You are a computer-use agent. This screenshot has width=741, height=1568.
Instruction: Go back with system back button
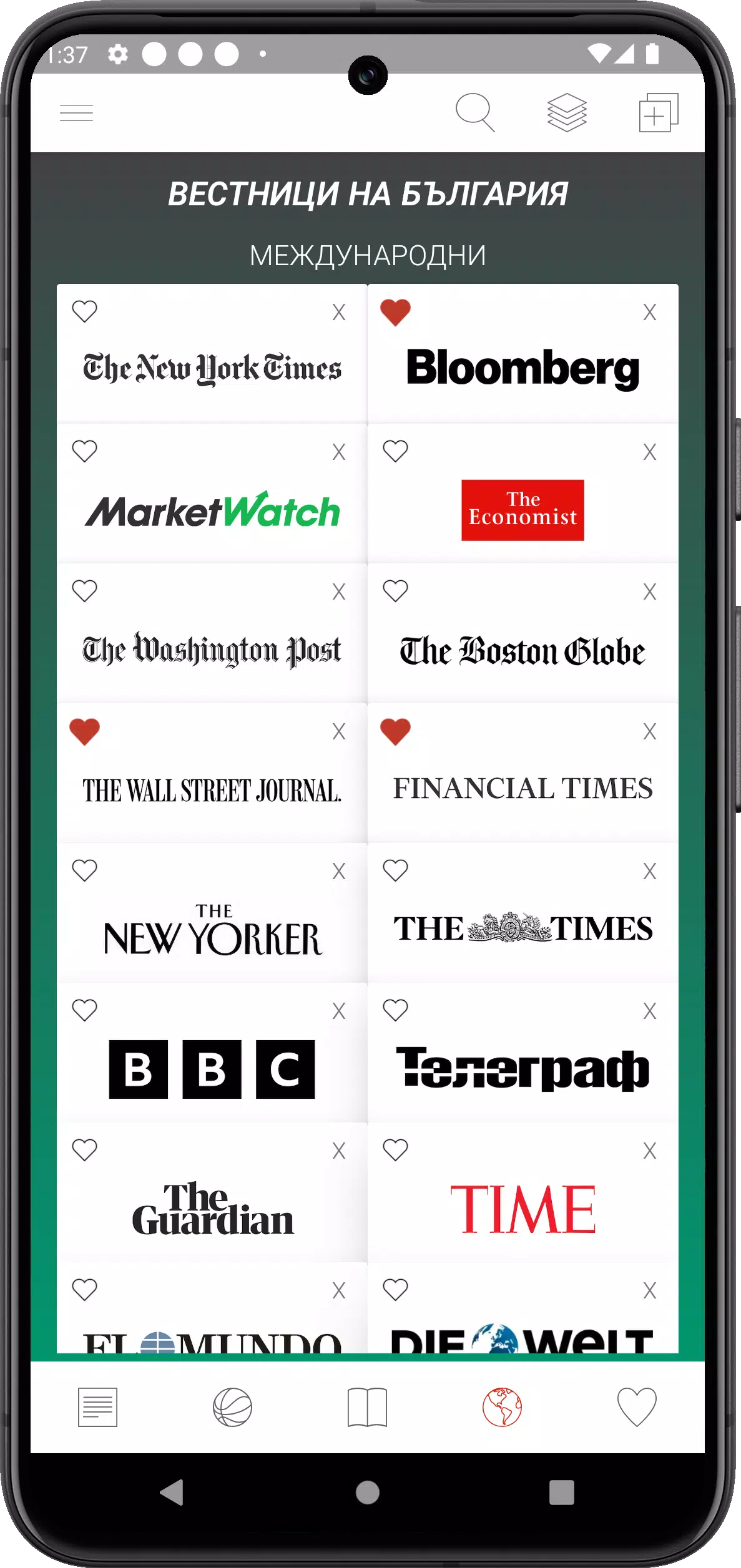(172, 1493)
